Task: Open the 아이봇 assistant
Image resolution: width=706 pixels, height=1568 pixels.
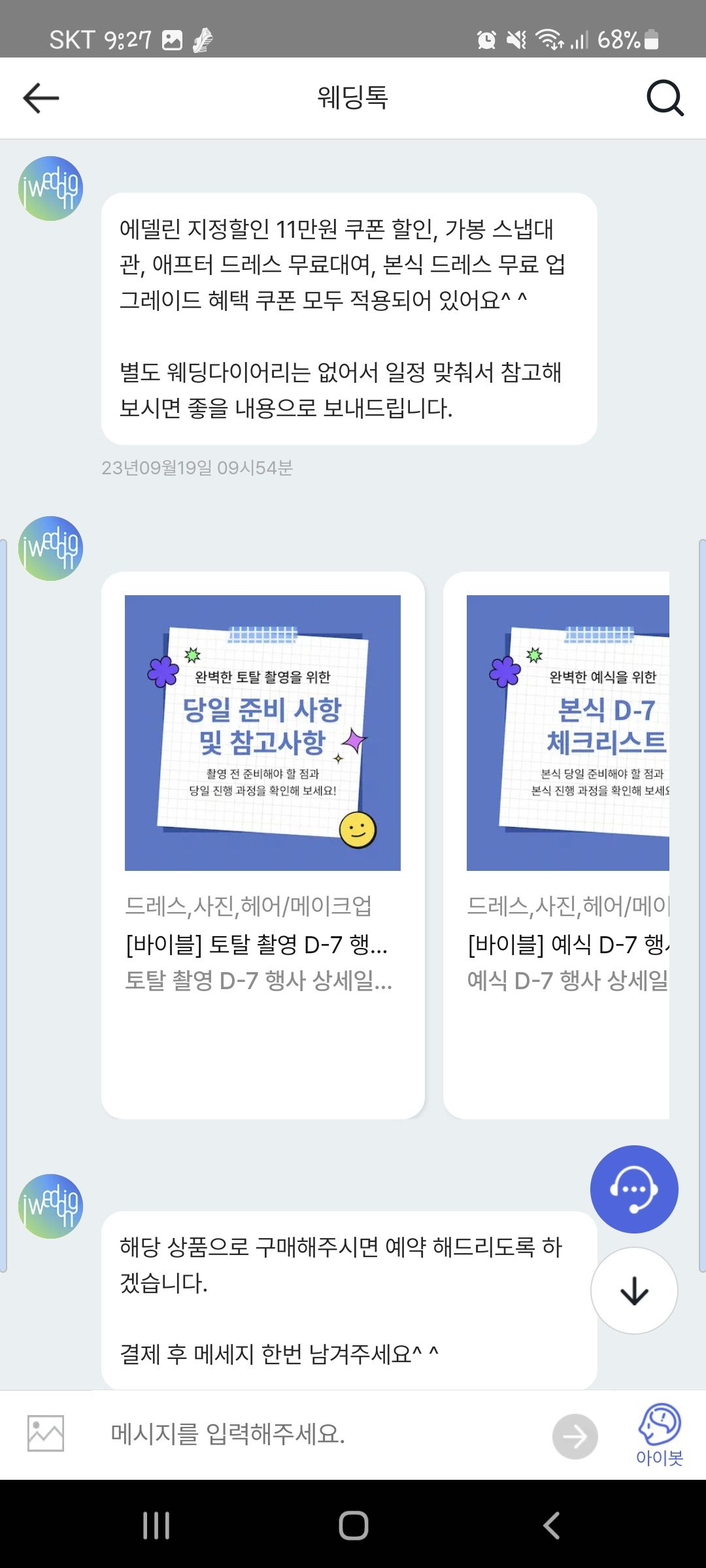Action: click(660, 1434)
